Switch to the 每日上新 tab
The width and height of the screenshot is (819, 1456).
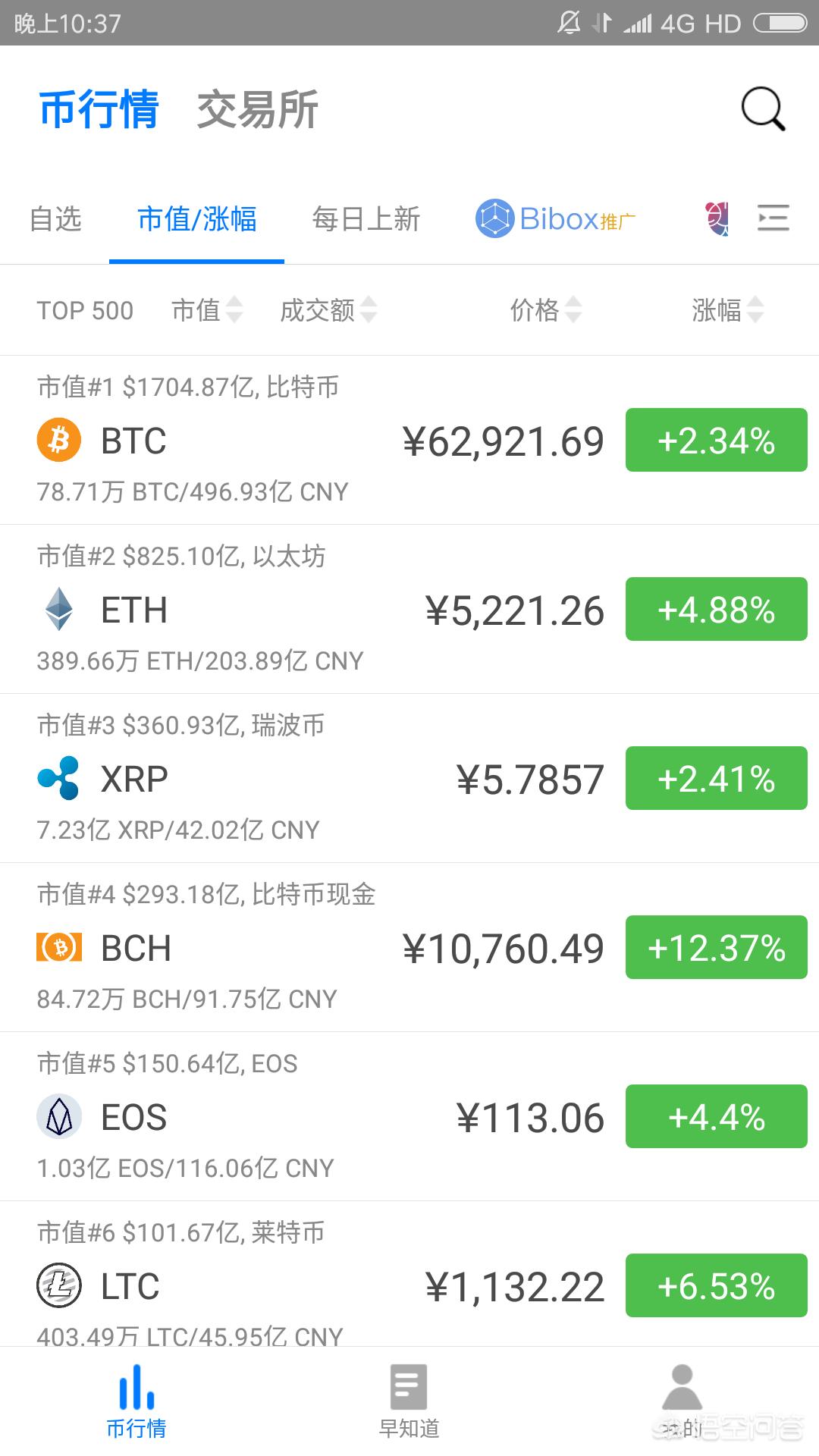[366, 219]
